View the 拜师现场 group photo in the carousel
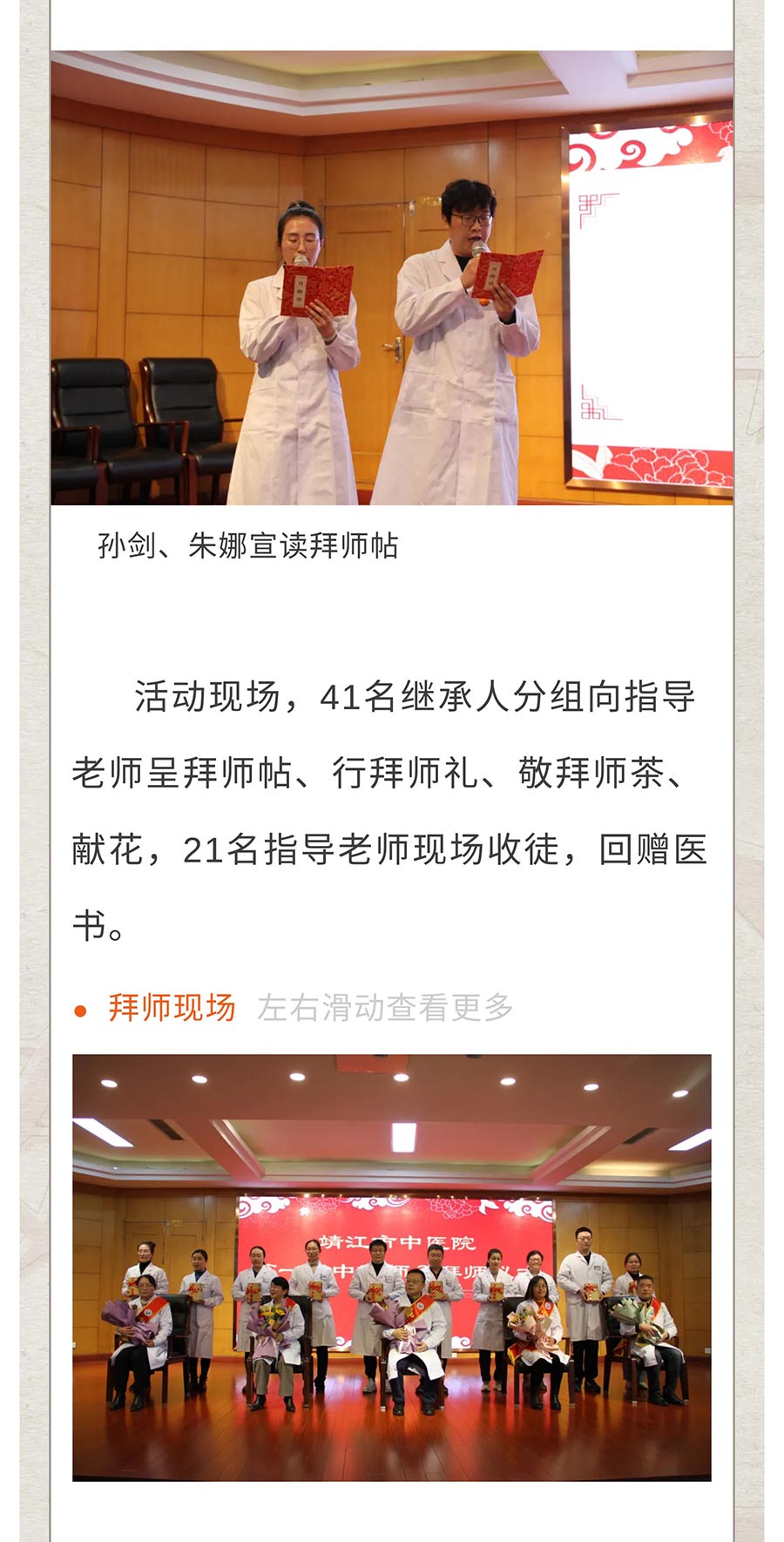The width and height of the screenshot is (784, 1542). (391, 1266)
